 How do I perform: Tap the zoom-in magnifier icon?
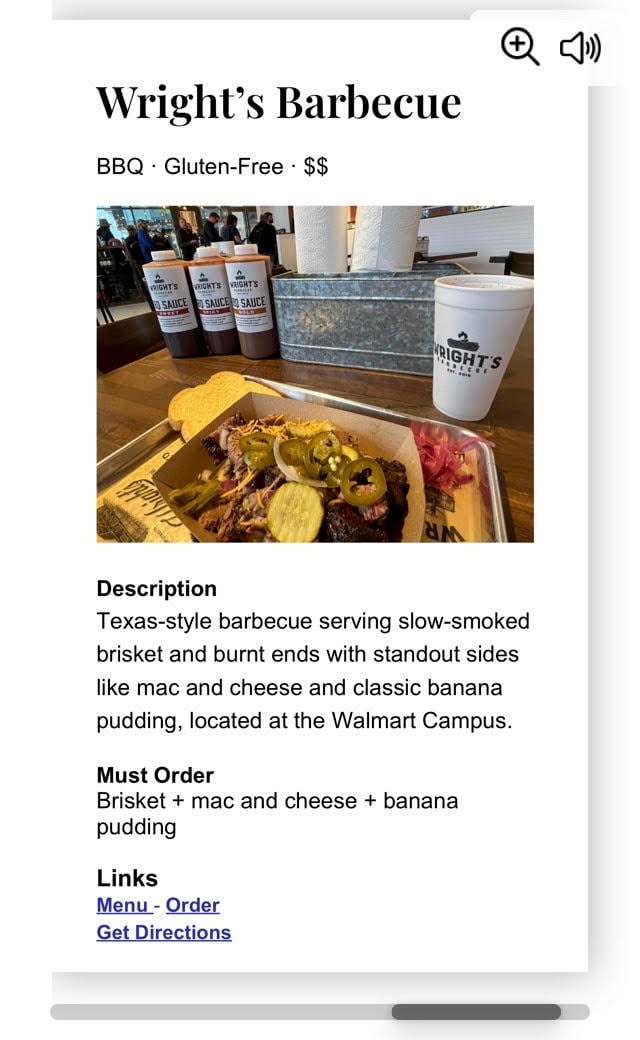point(519,46)
